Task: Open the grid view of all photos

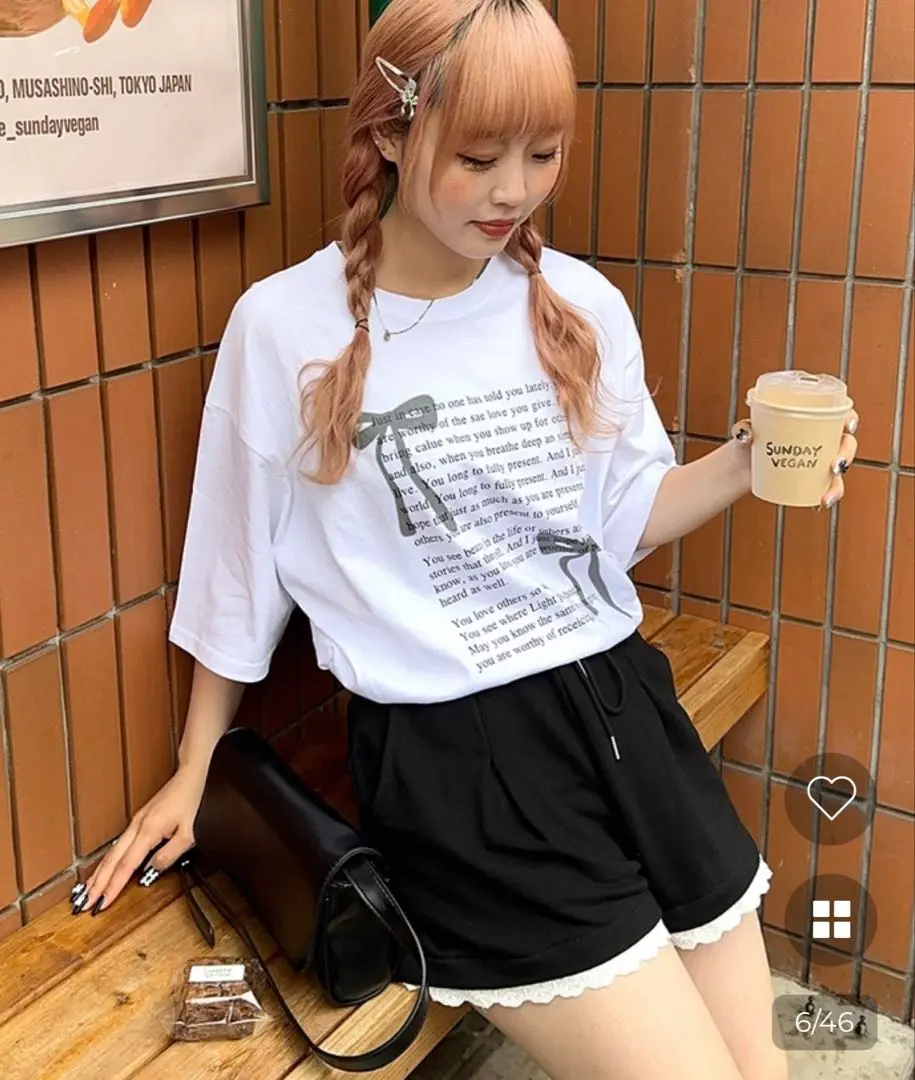Action: coord(831,919)
